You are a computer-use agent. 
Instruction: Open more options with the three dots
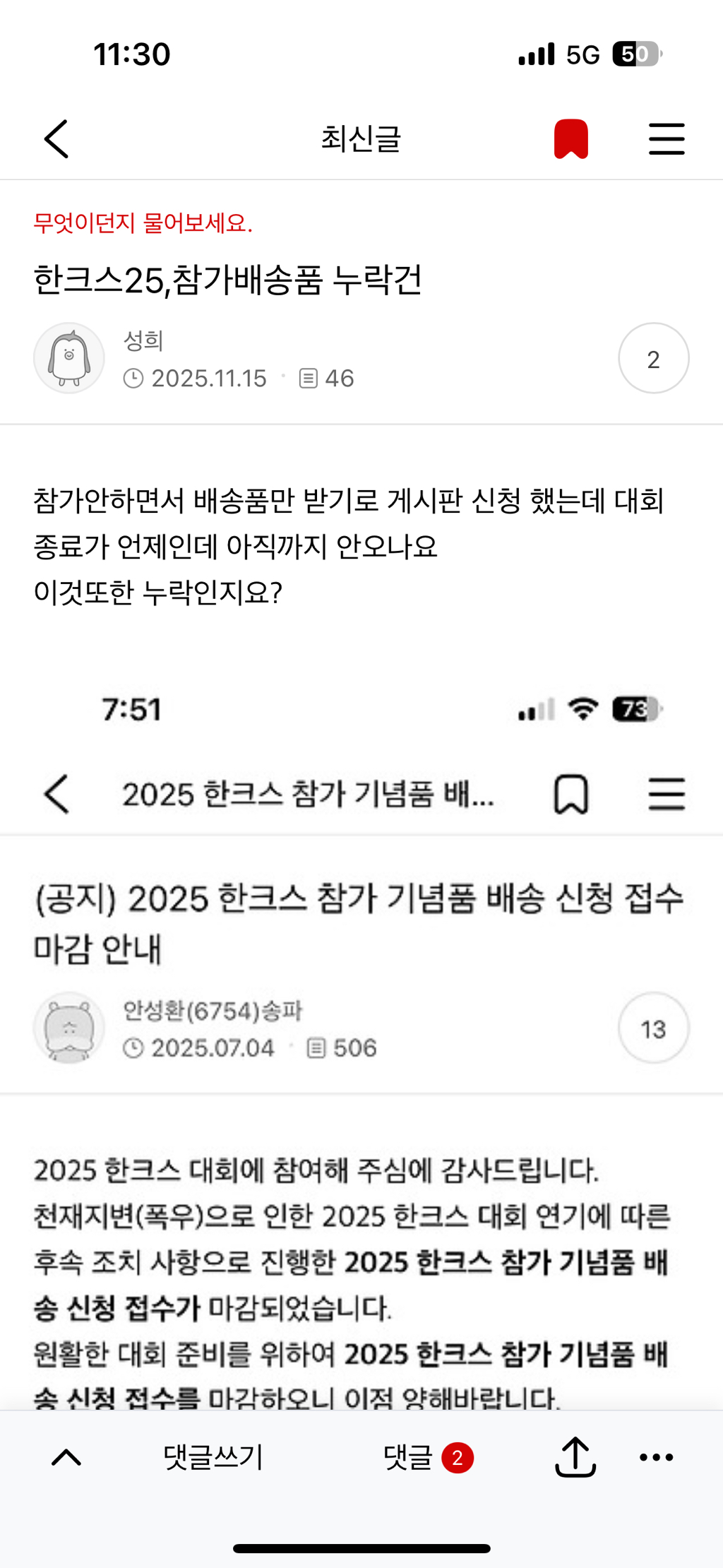click(656, 1456)
